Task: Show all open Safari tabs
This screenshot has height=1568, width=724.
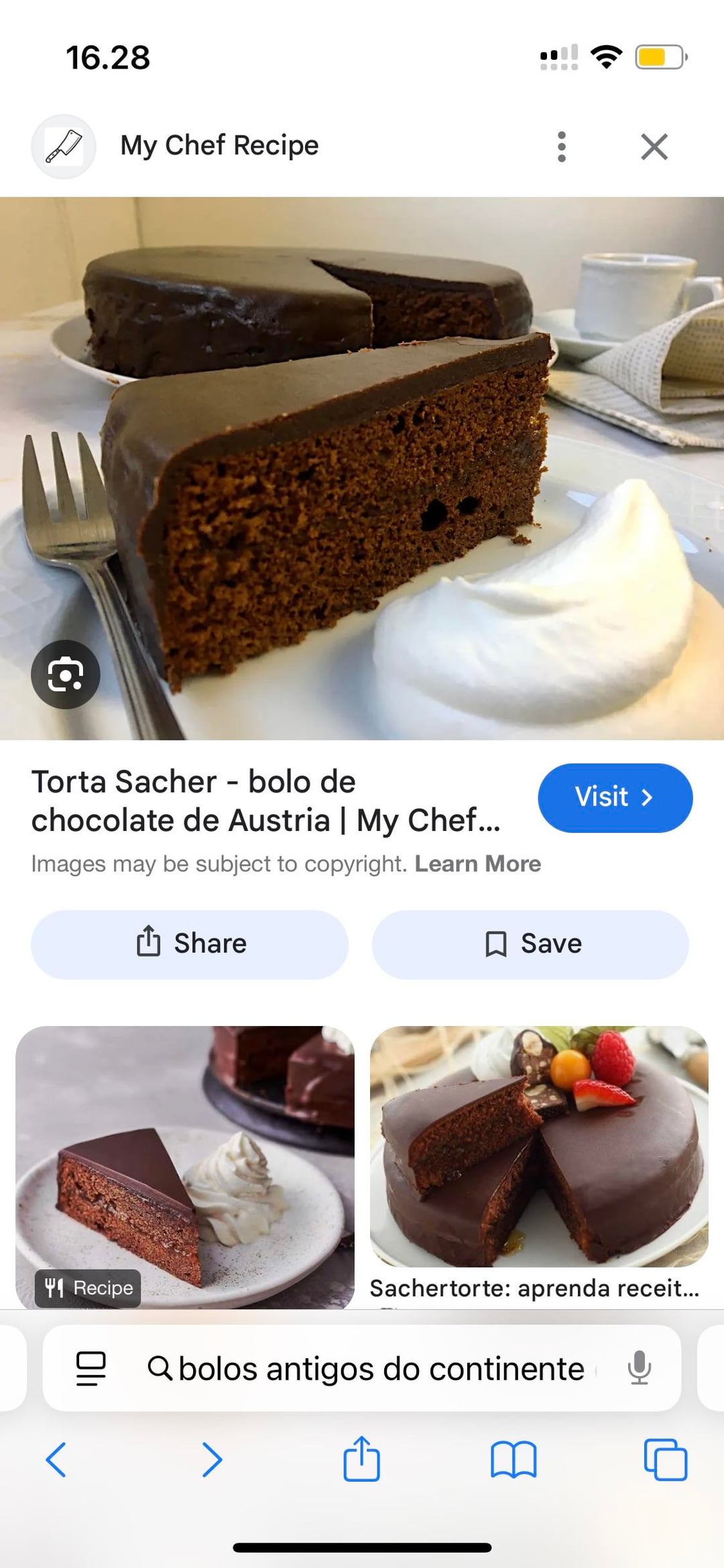Action: 665,1459
